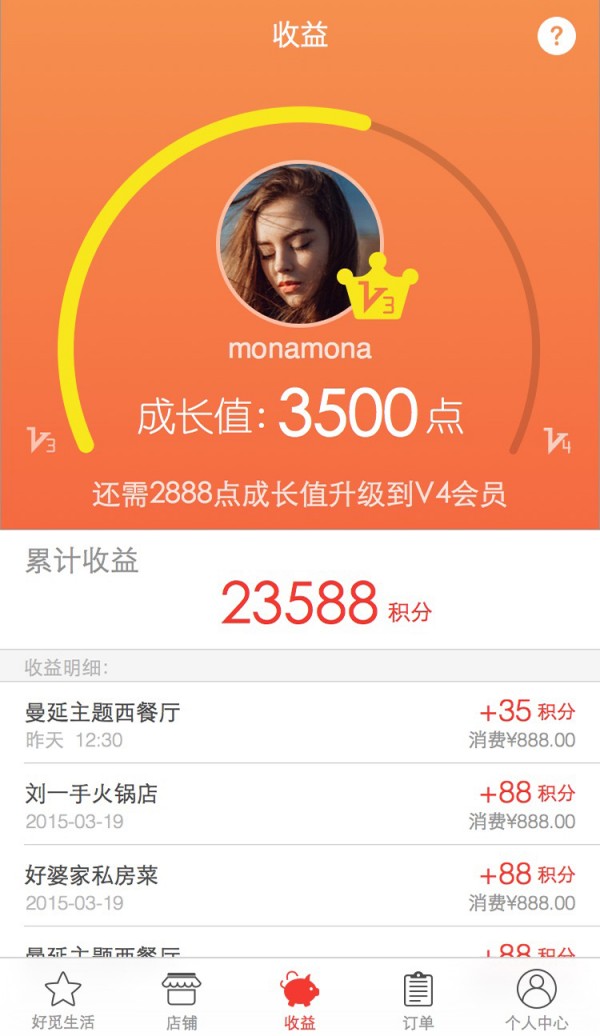The height and width of the screenshot is (1036, 600).
Task: Go to the 订单 tab
Action: click(418, 999)
